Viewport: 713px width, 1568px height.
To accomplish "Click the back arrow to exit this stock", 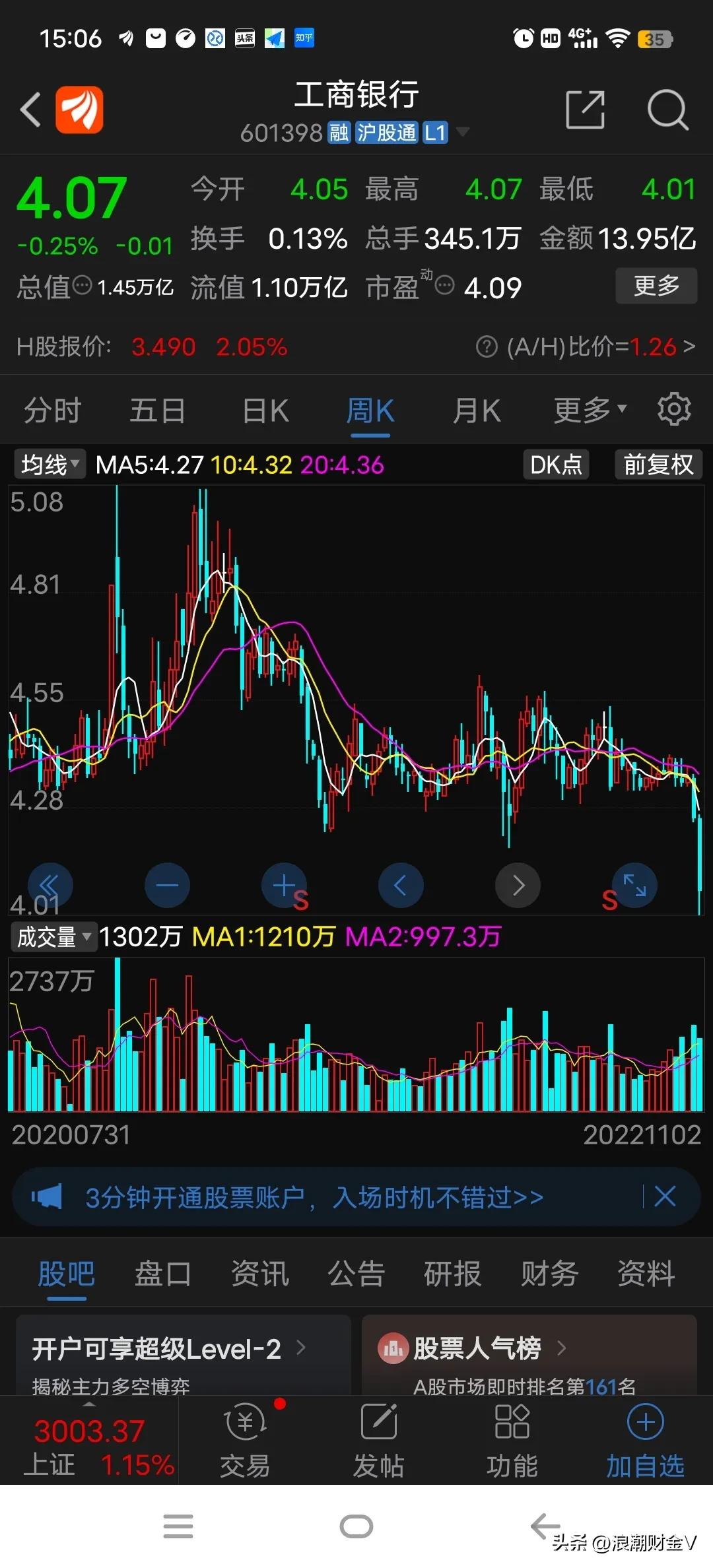I will coord(30,109).
